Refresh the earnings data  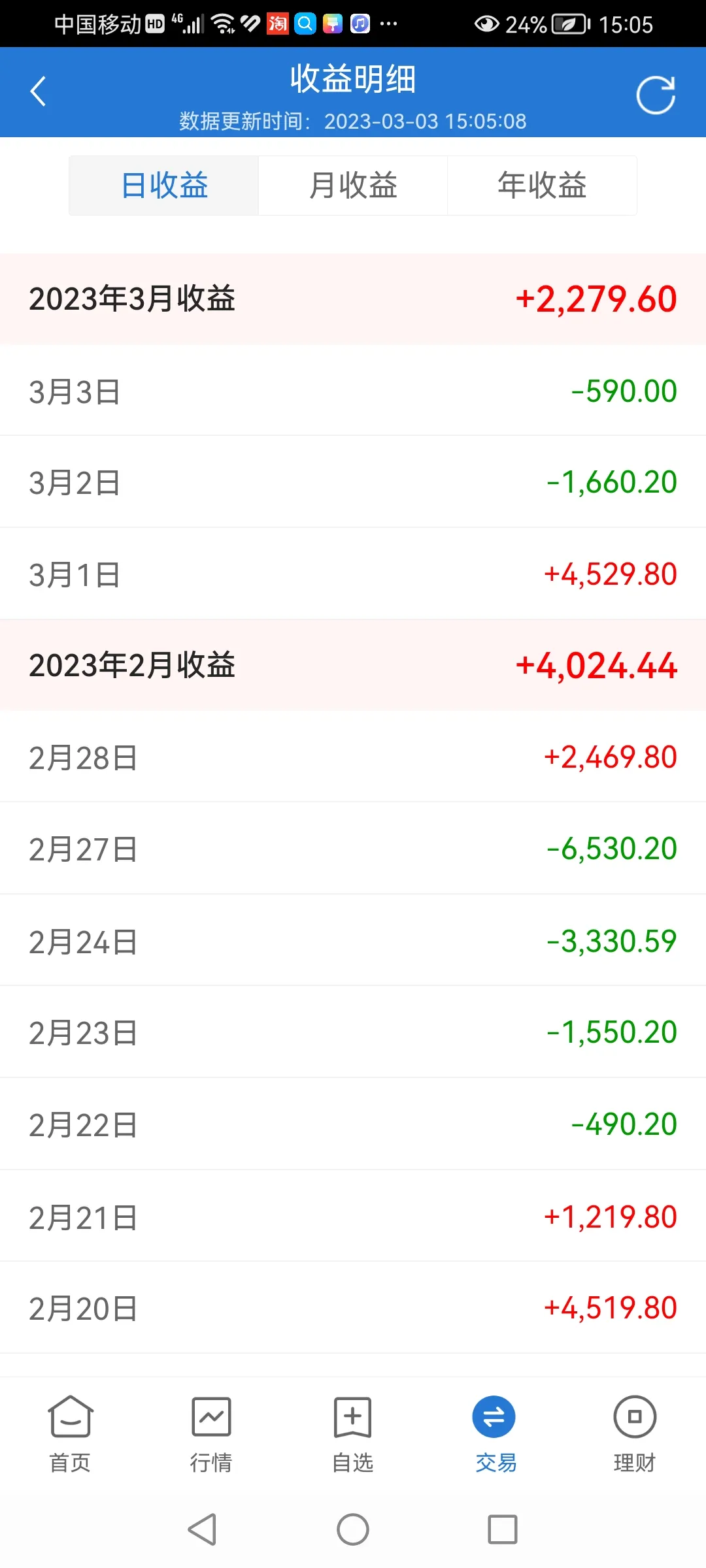pyautogui.click(x=656, y=95)
